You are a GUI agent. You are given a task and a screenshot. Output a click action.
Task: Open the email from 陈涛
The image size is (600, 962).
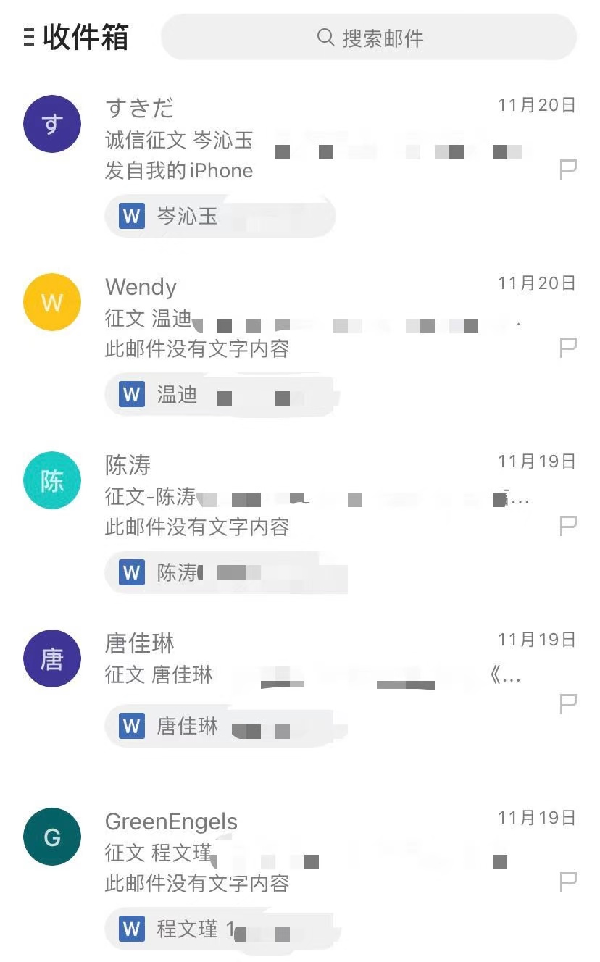click(300, 496)
